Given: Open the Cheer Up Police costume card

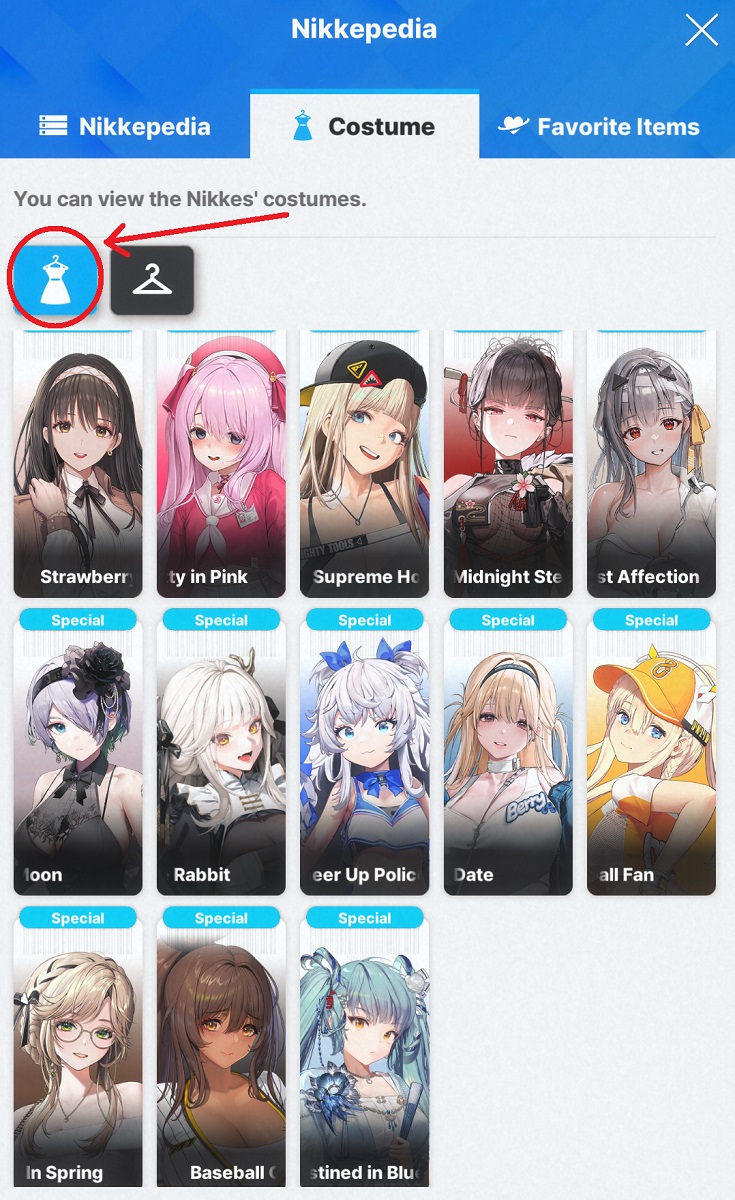Looking at the screenshot, I should [365, 752].
